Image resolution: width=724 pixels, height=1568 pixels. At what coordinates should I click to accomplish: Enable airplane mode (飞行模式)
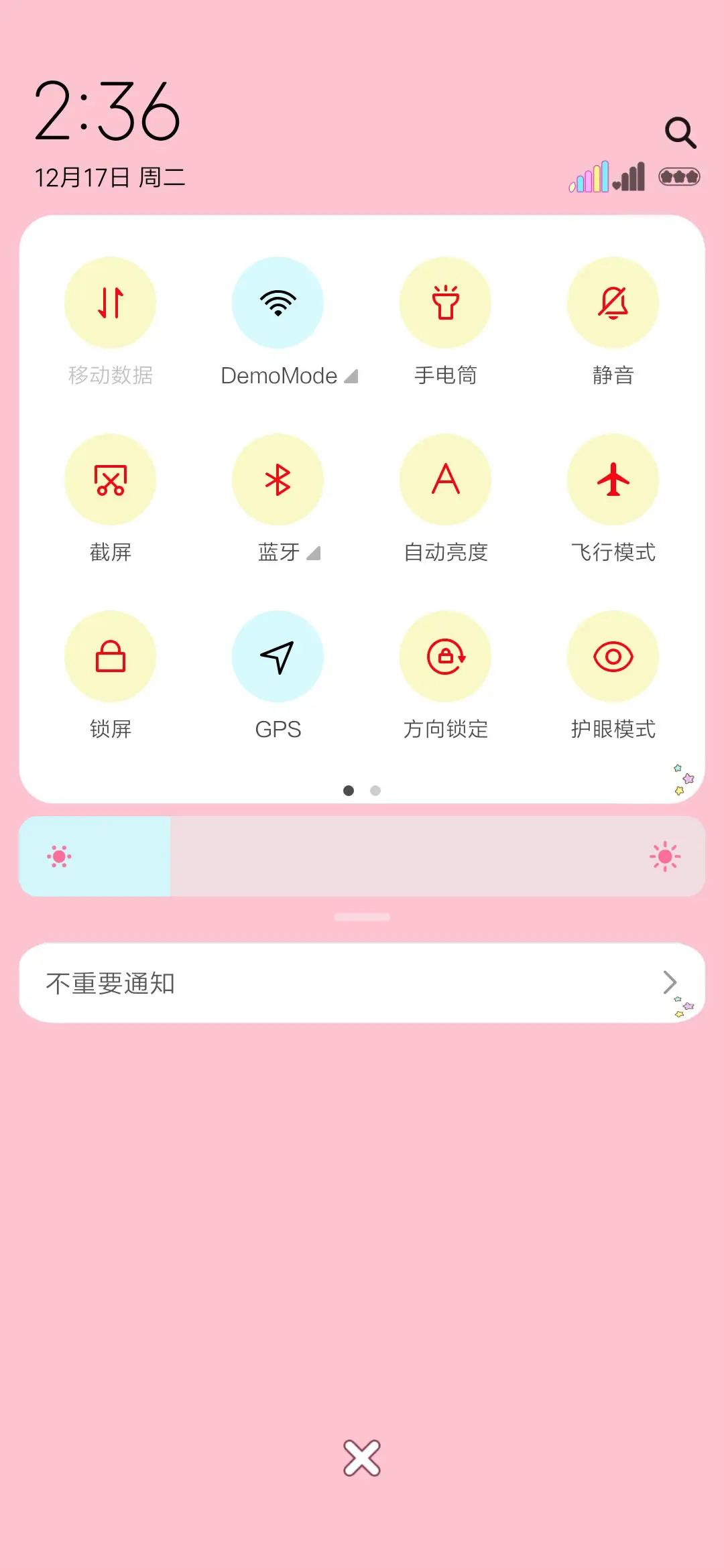click(613, 480)
